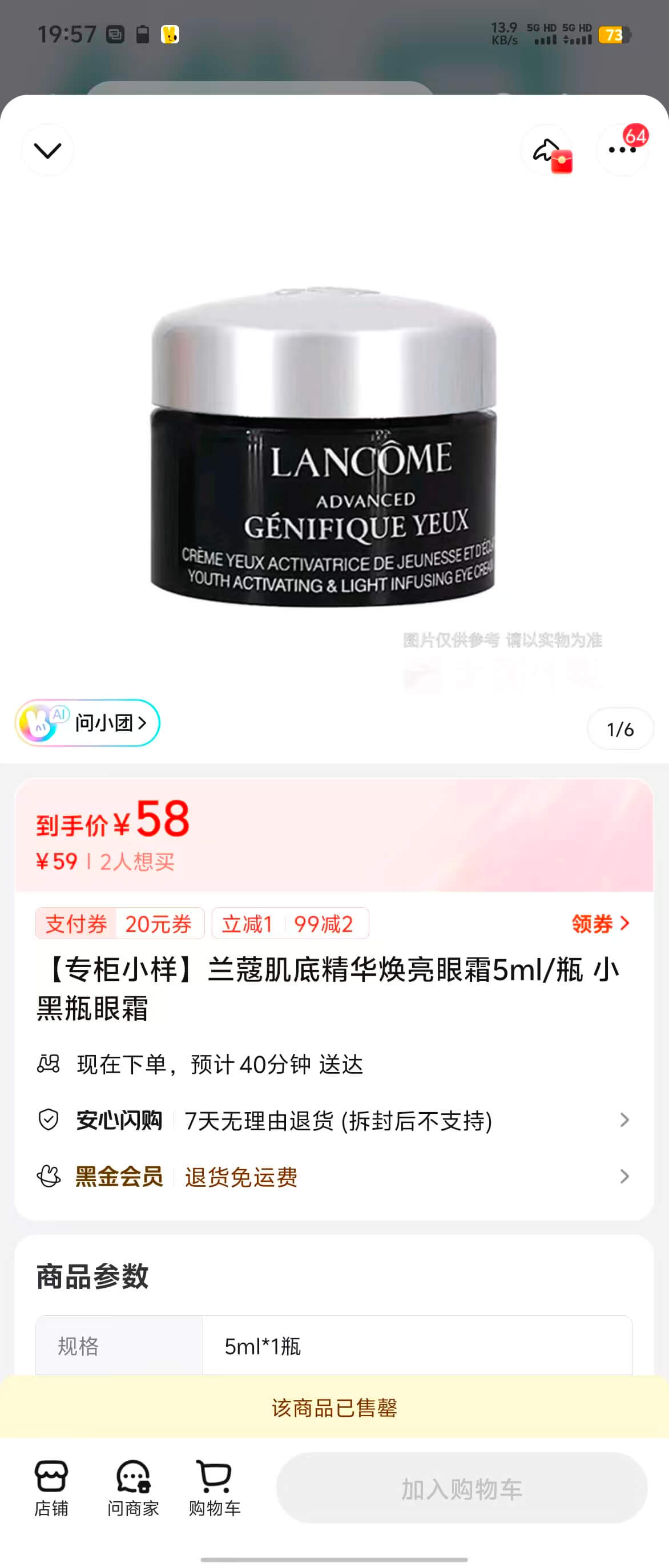The image size is (669, 1568).
Task: Contact the seller via 问商家
Action: click(132, 1488)
